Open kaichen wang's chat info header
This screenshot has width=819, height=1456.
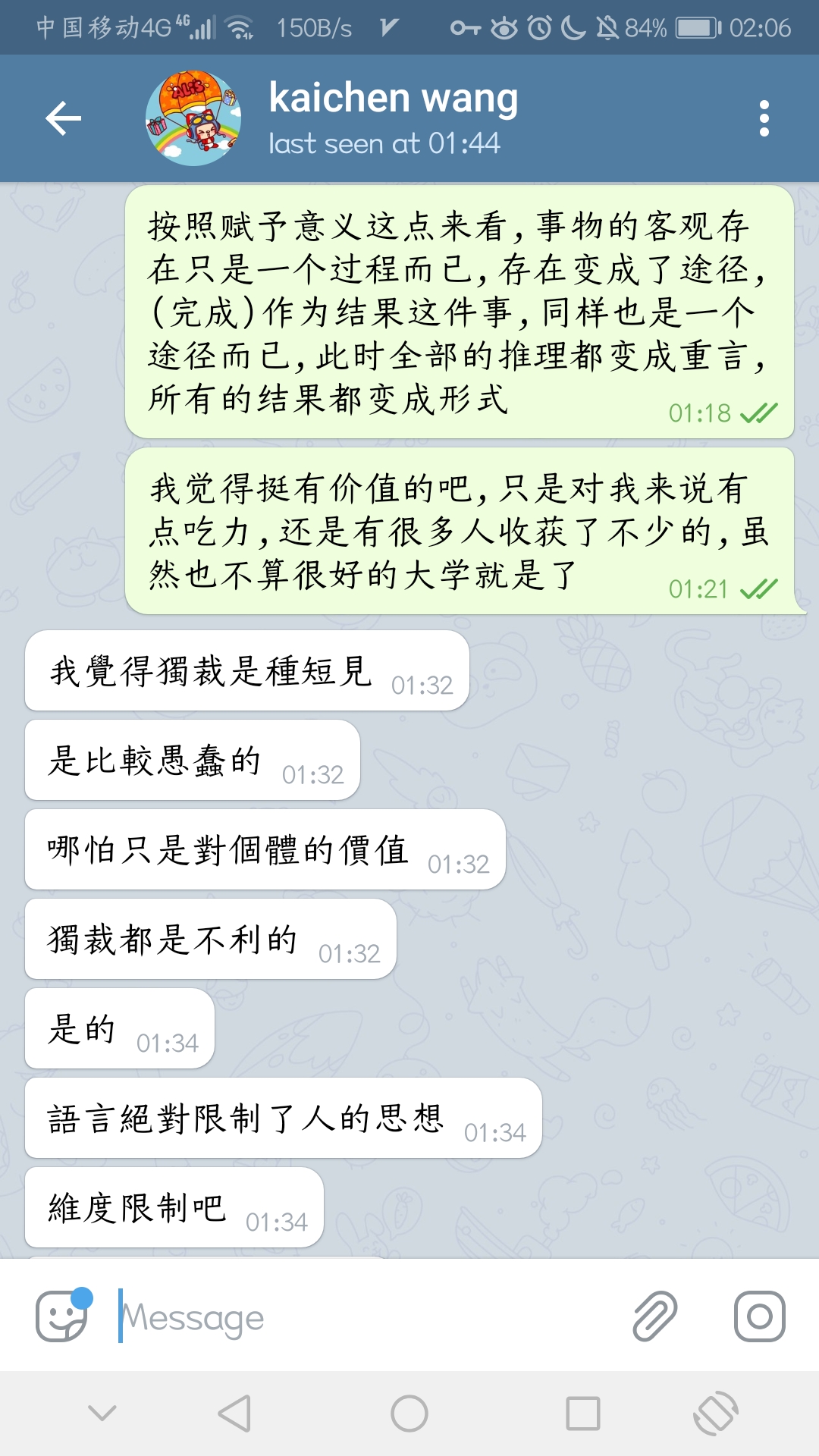click(x=393, y=118)
